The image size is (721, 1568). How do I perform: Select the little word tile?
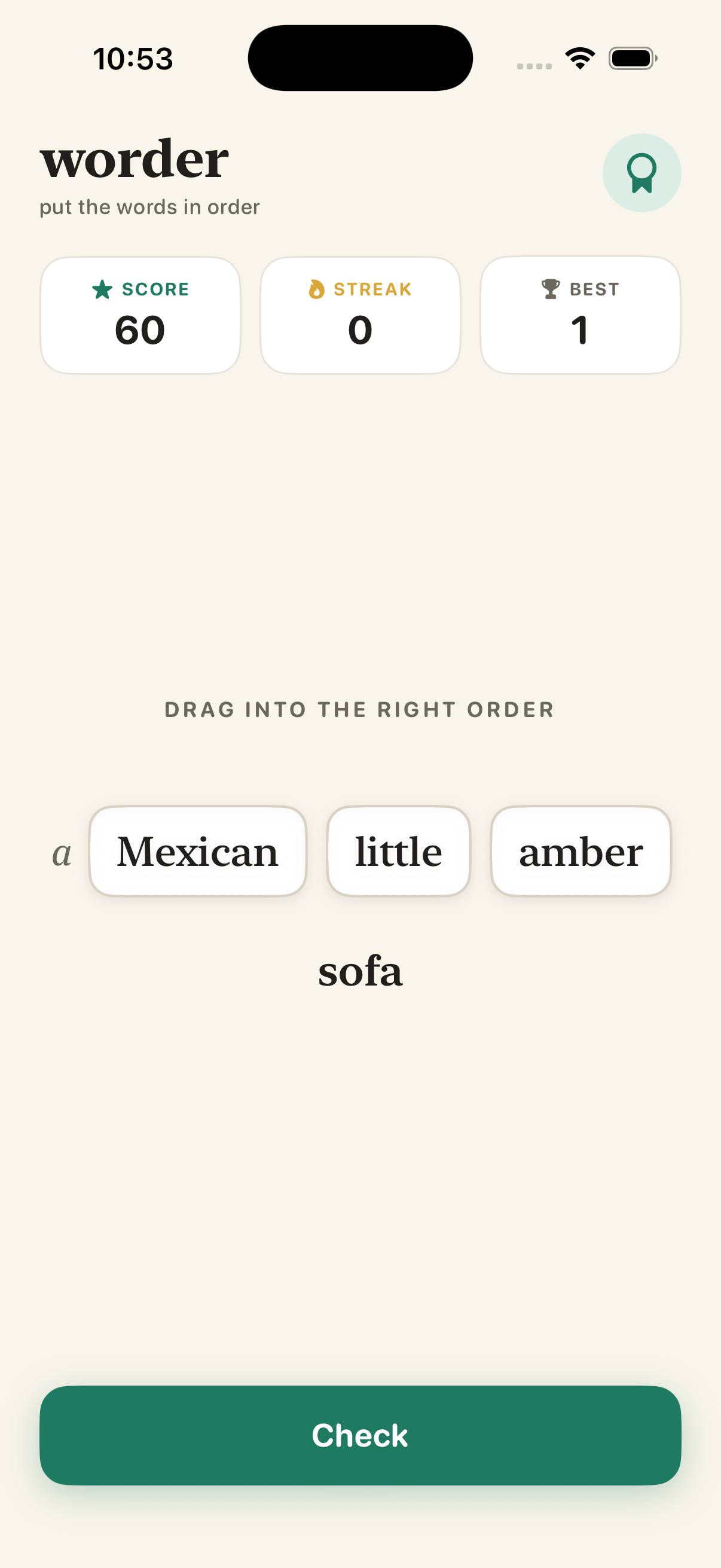pos(399,851)
